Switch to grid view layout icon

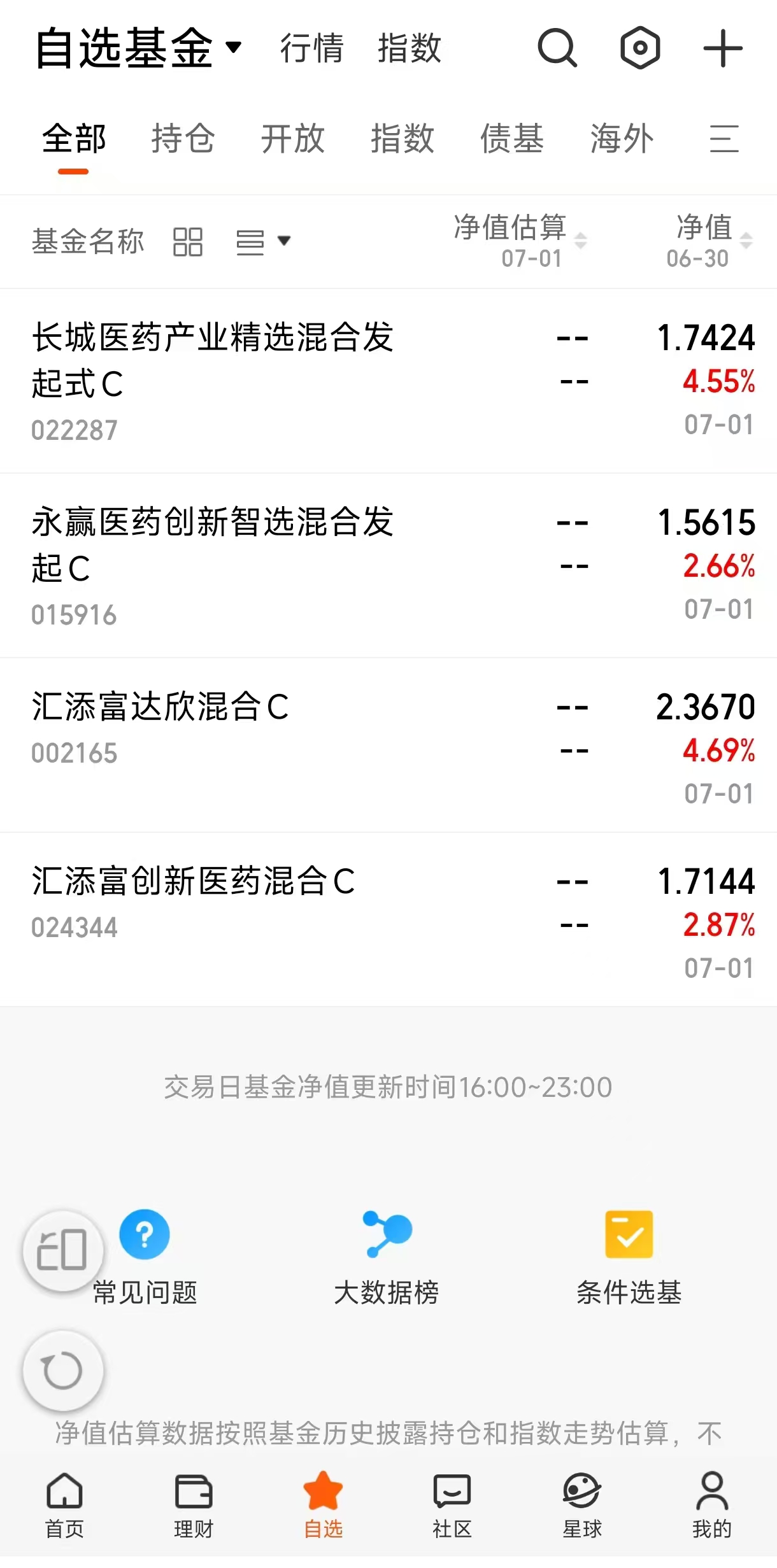[188, 242]
